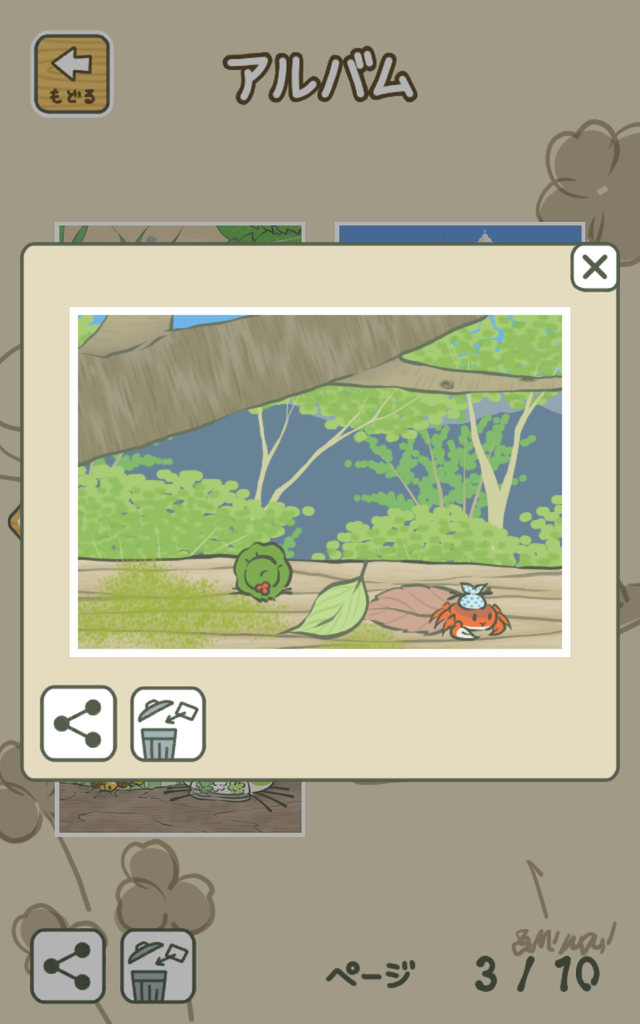Share the enlarged photo from the popup

click(x=78, y=723)
